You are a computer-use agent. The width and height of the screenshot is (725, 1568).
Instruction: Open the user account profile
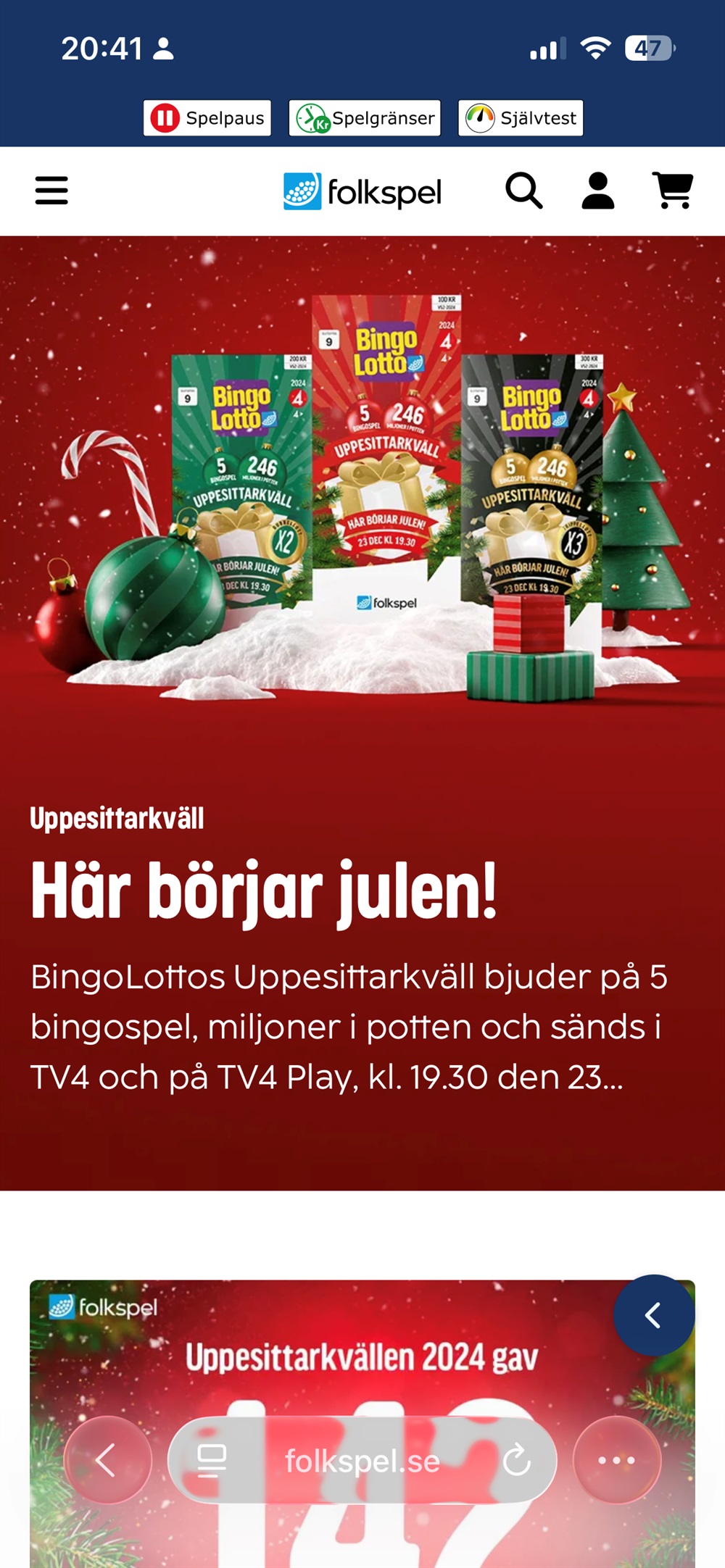click(598, 191)
